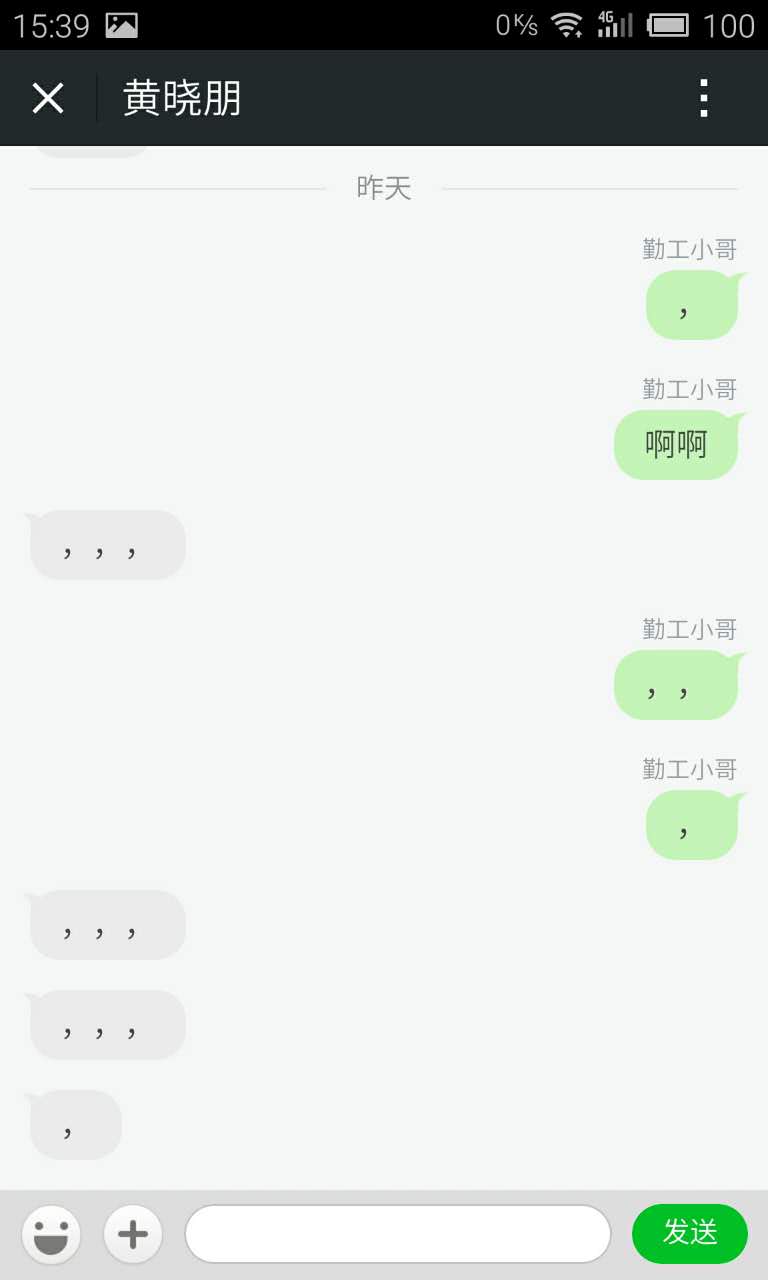Tap the green 发送 button
This screenshot has width=768, height=1280.
pos(690,1233)
